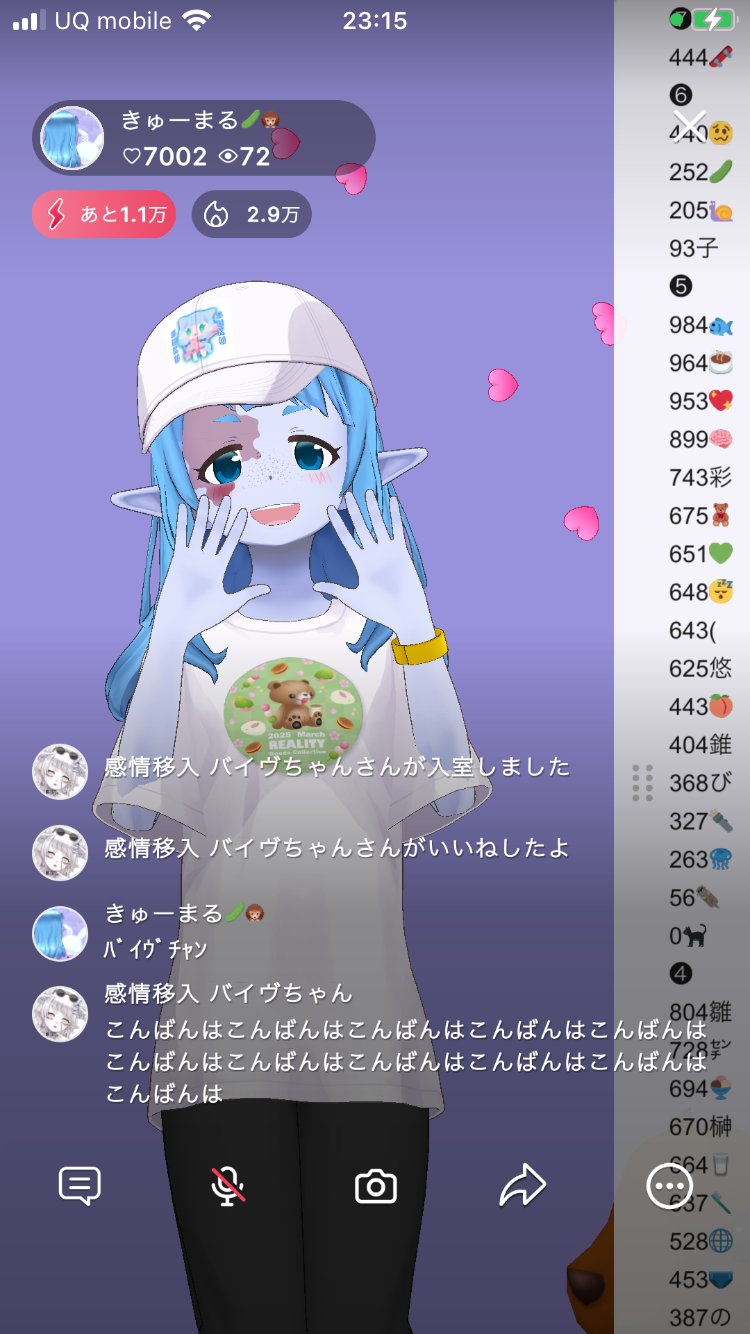Unmute the microphone
Viewport: 750px width, 1334px height.
[228, 1186]
